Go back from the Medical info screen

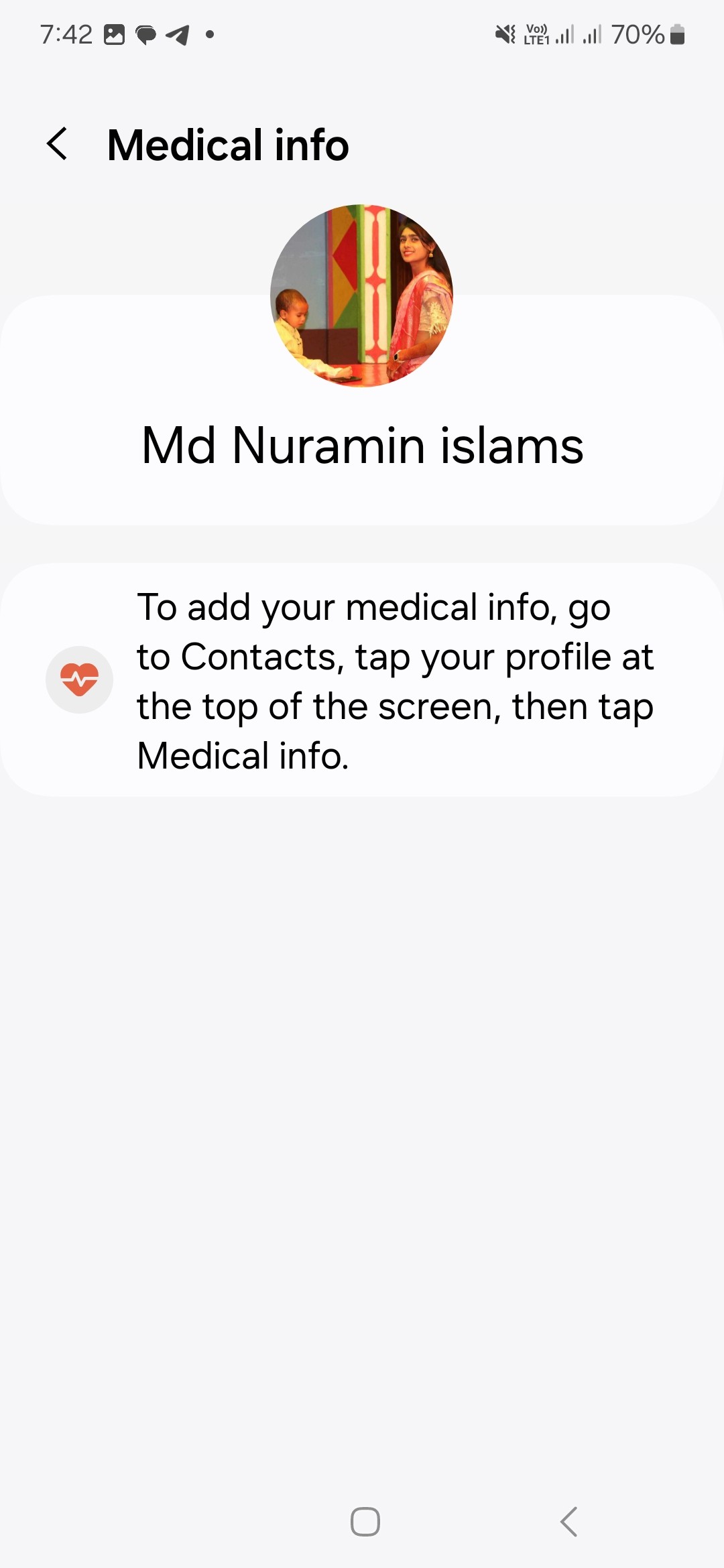point(58,144)
